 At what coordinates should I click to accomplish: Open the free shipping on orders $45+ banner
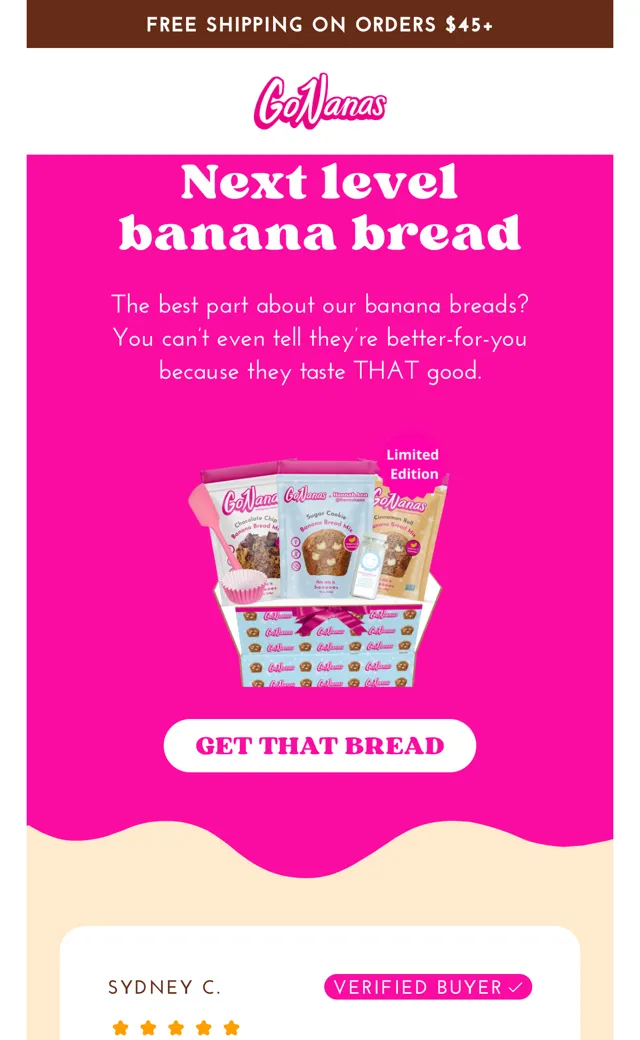point(320,25)
